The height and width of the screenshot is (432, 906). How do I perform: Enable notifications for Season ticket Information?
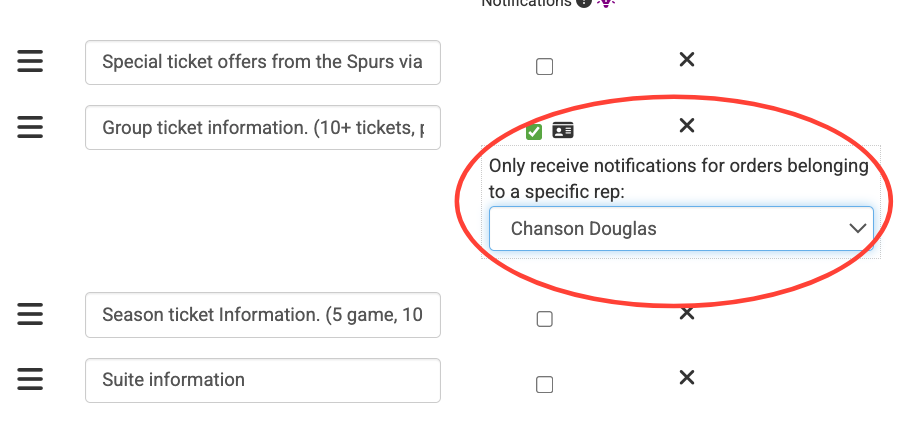tap(544, 320)
